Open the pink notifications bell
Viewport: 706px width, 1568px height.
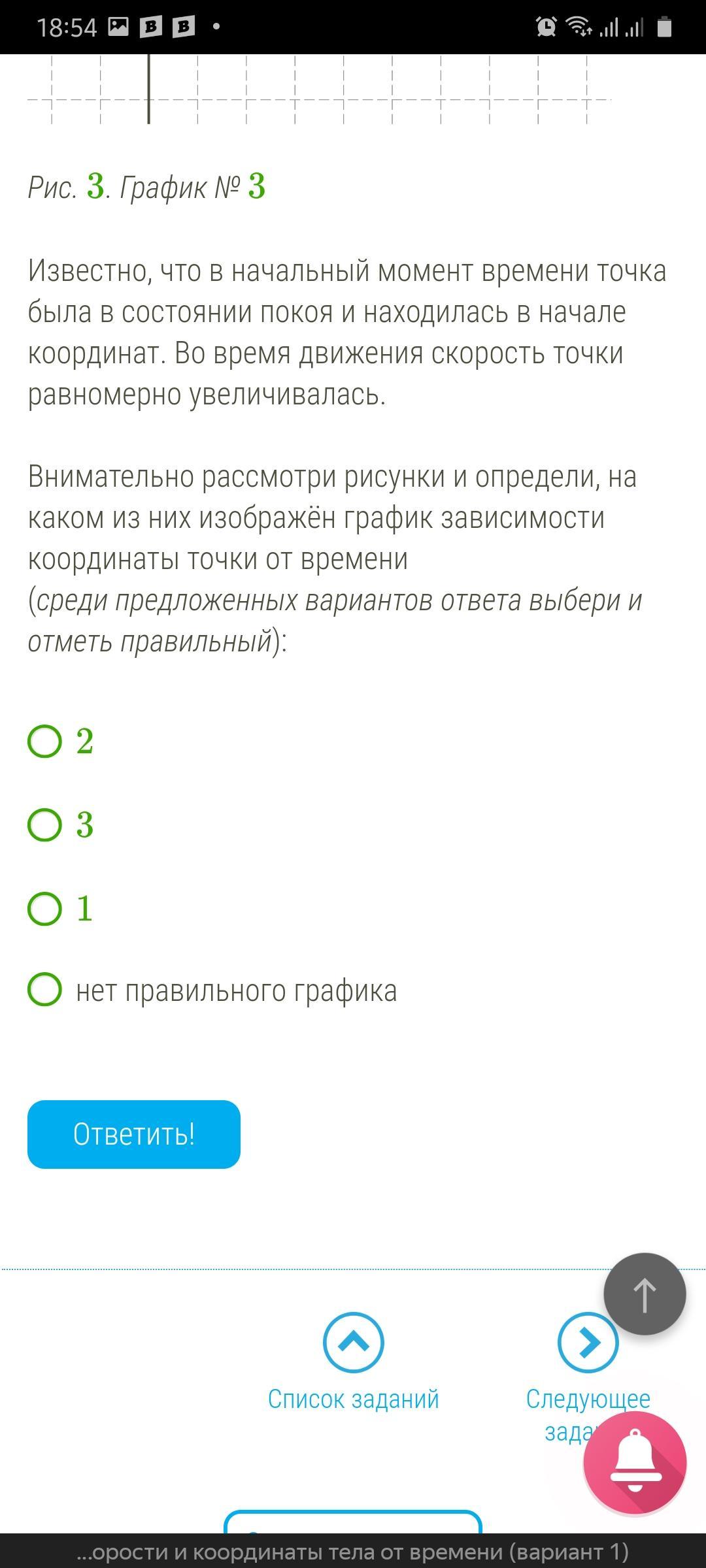coord(635,1463)
